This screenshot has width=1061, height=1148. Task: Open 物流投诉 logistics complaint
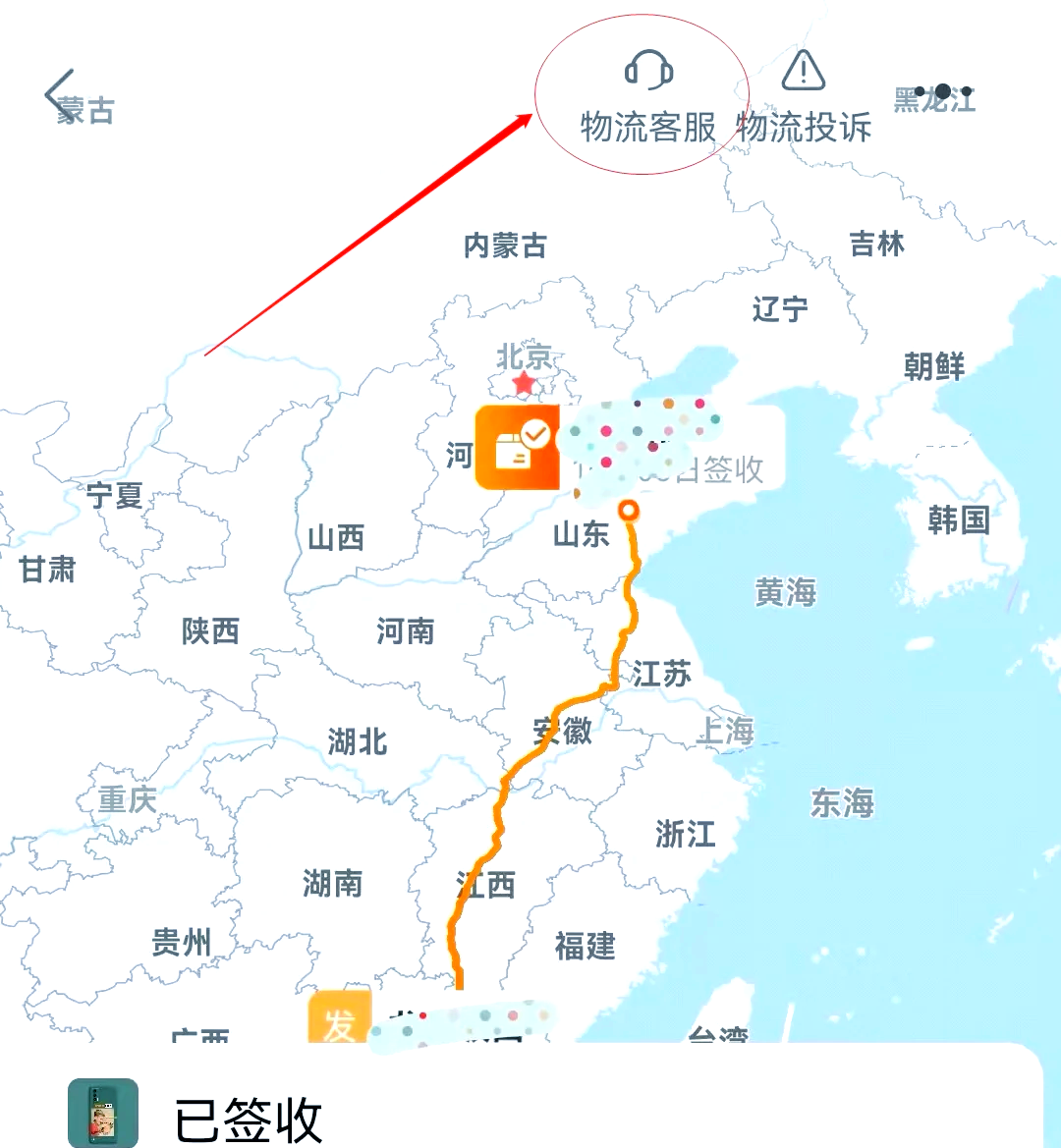pos(805,98)
